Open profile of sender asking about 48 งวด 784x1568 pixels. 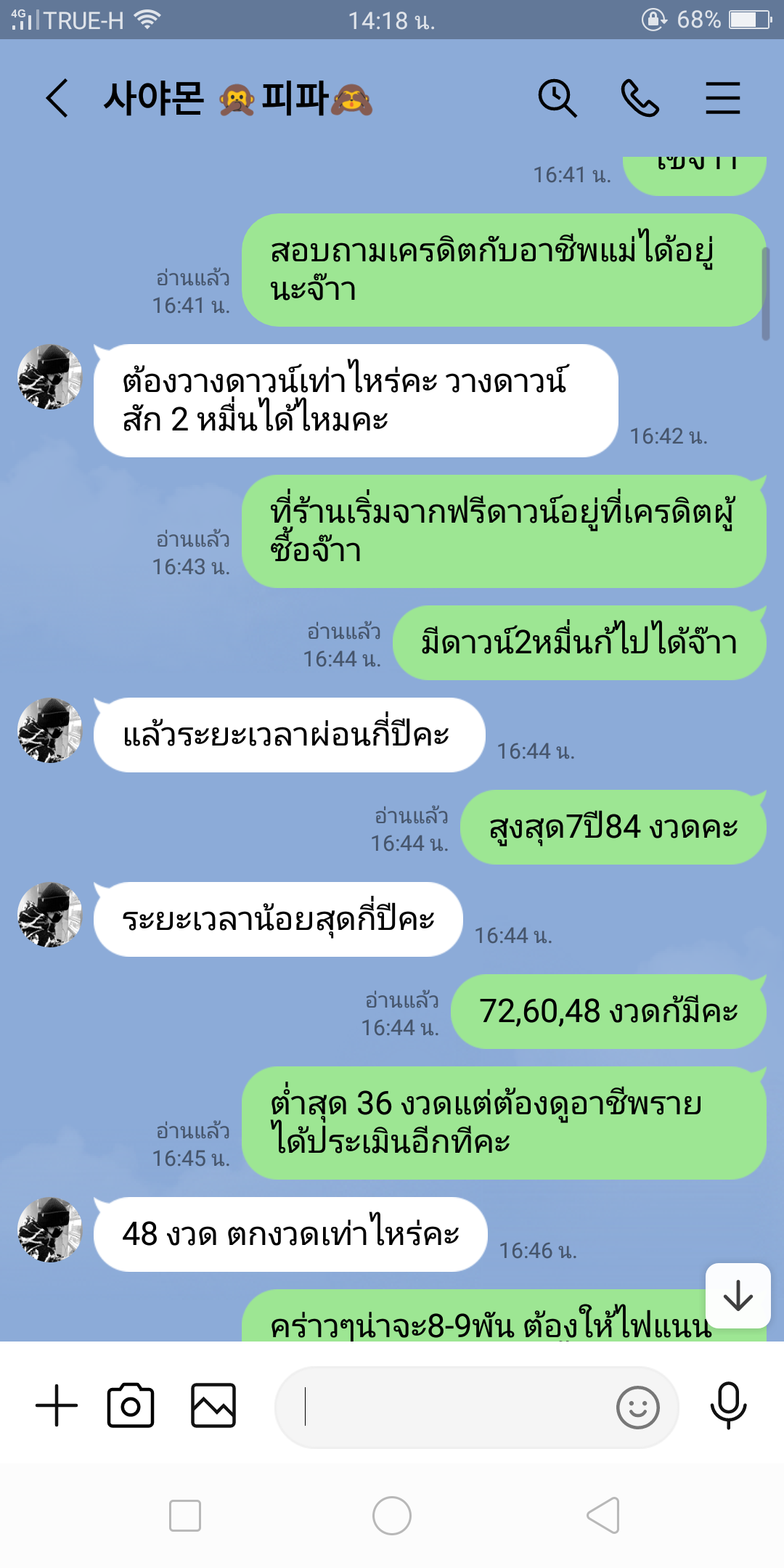49,1230
